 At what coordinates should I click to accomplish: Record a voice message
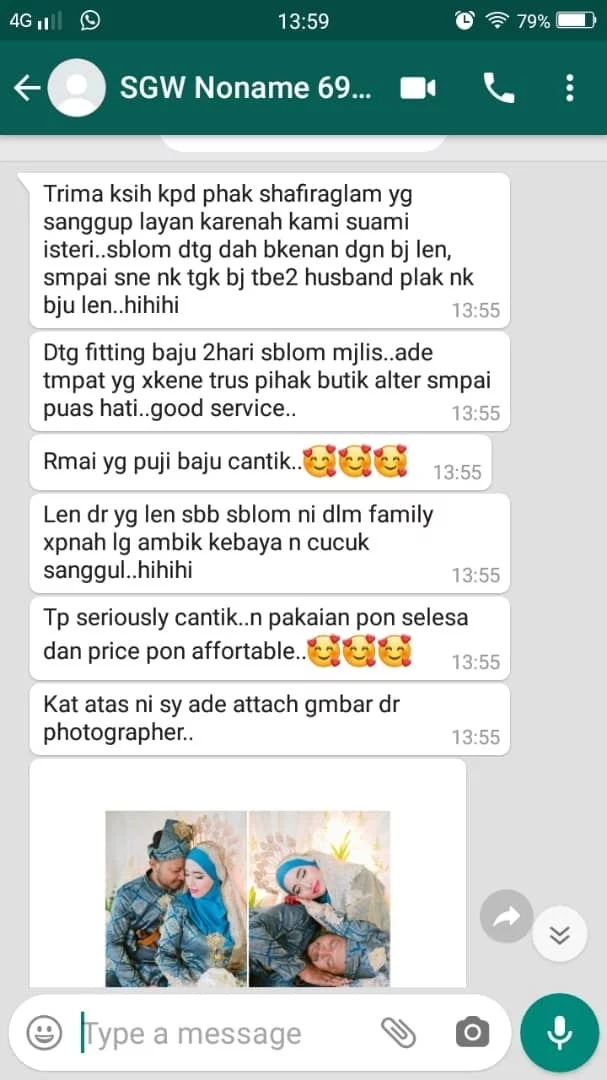559,1032
